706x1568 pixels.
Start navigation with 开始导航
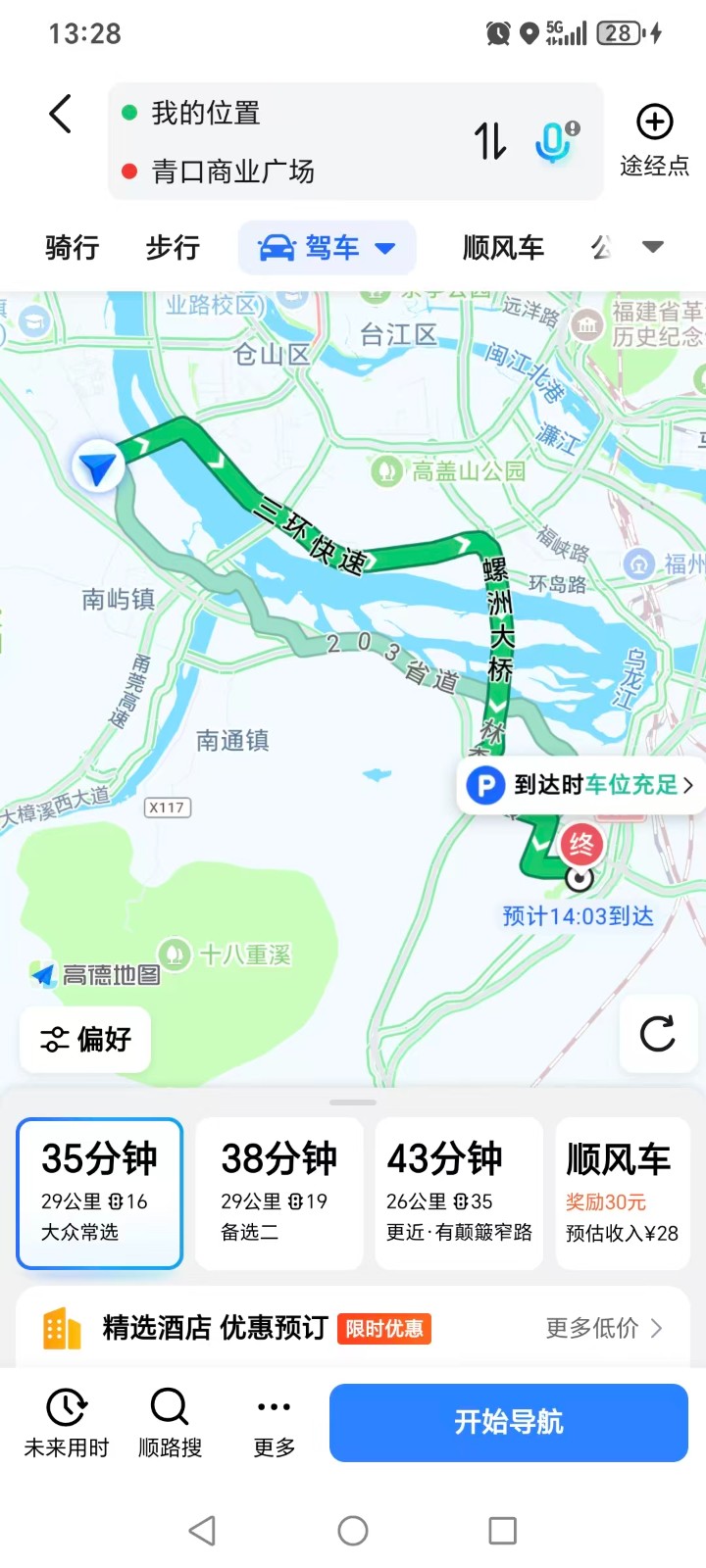point(508,1422)
